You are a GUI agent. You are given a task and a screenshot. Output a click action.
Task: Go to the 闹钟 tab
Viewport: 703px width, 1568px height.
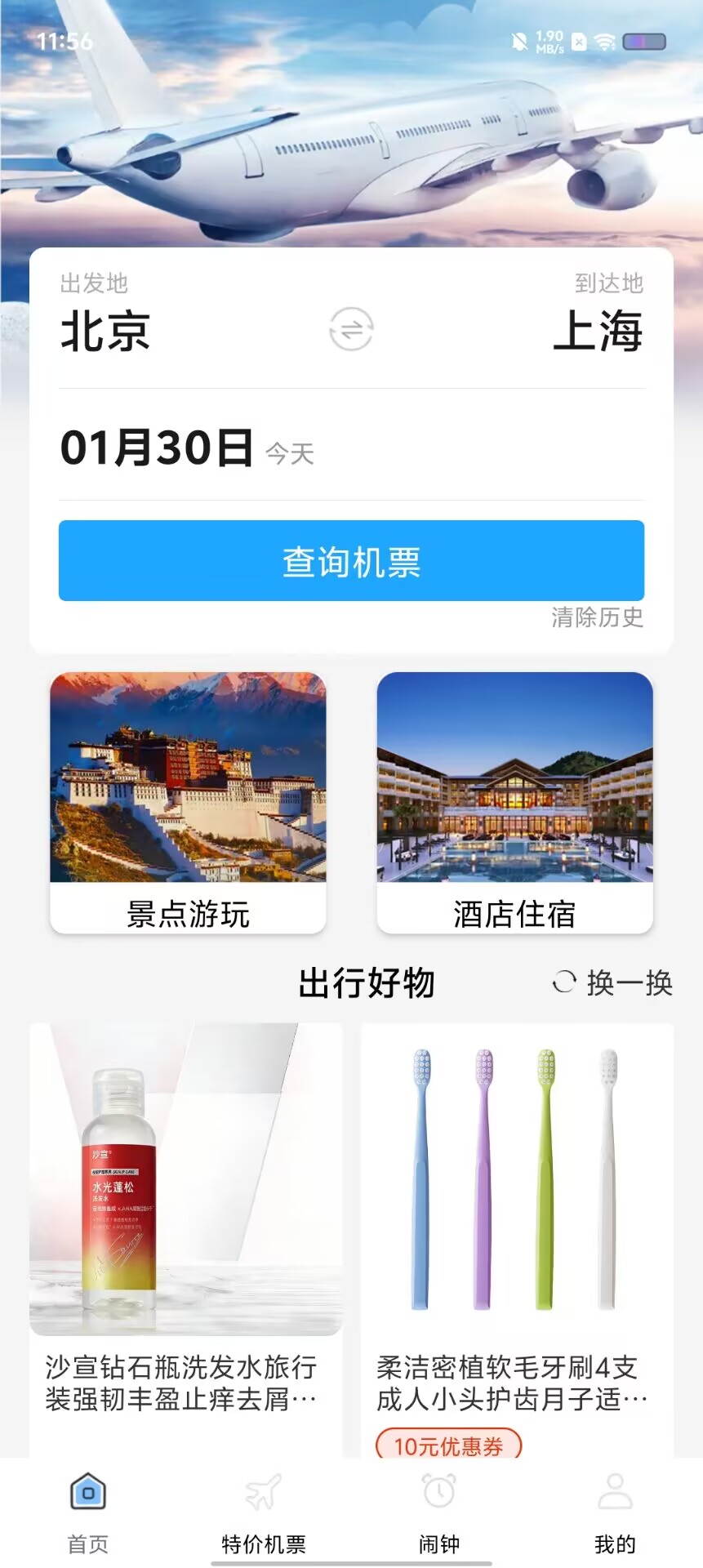439,1511
